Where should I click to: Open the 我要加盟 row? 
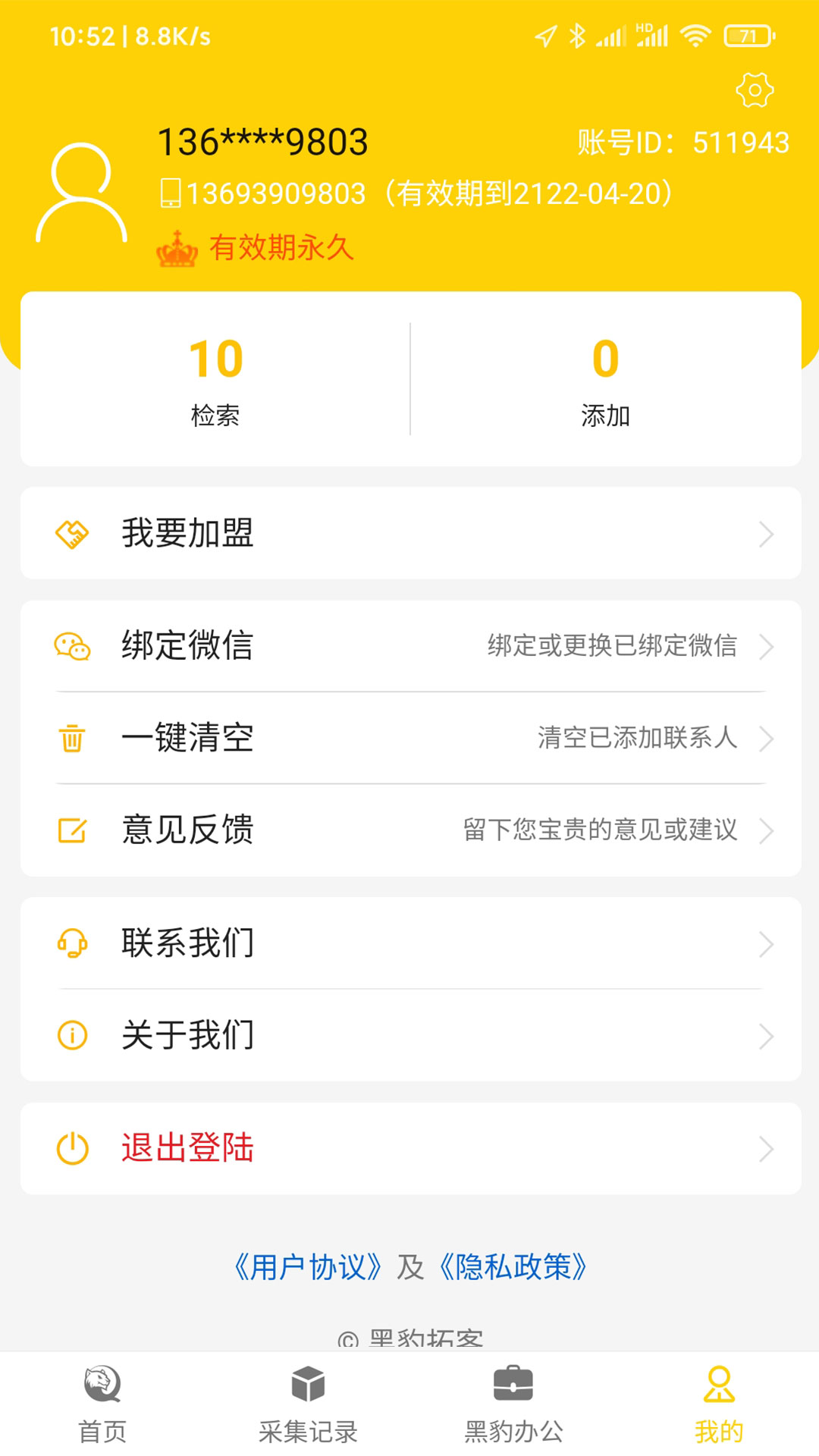410,533
